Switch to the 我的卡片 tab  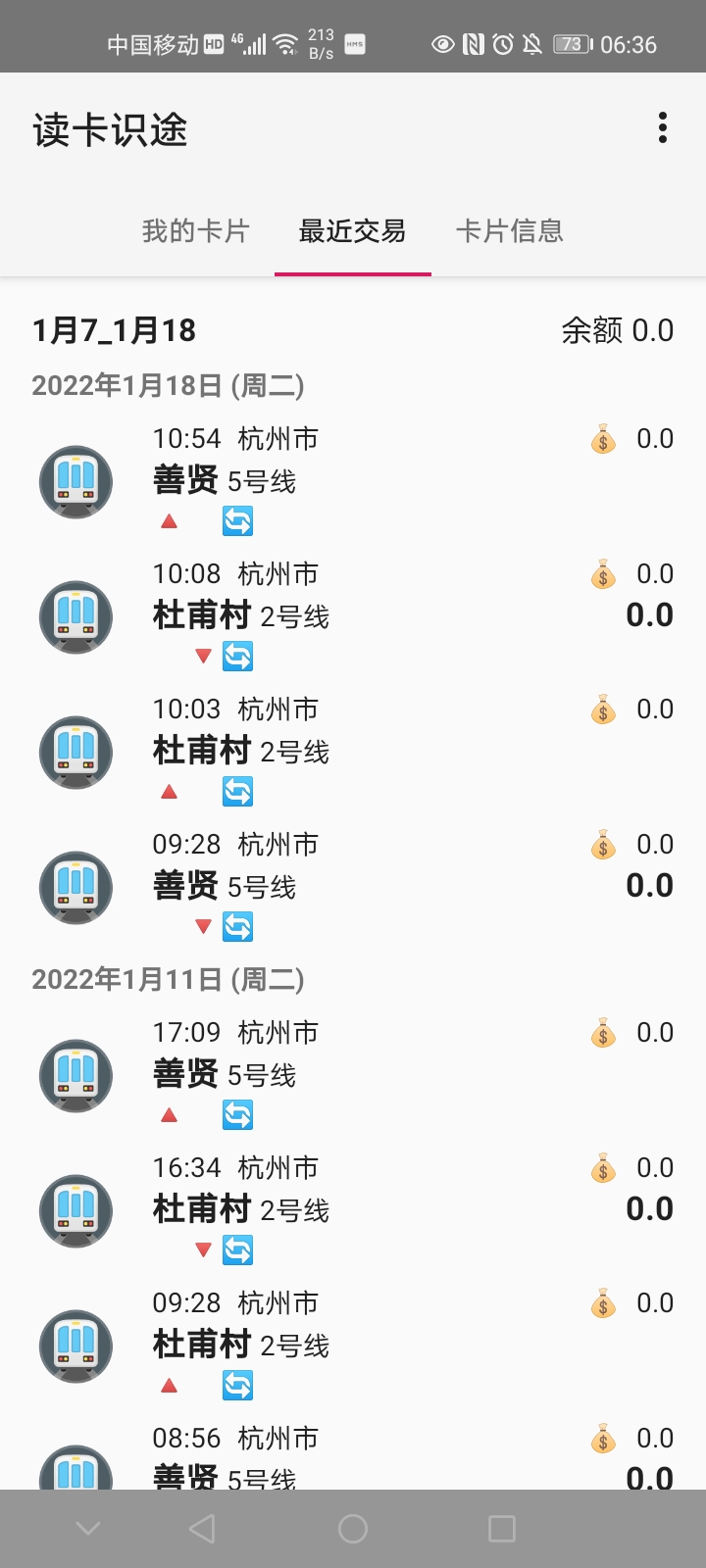tap(196, 231)
